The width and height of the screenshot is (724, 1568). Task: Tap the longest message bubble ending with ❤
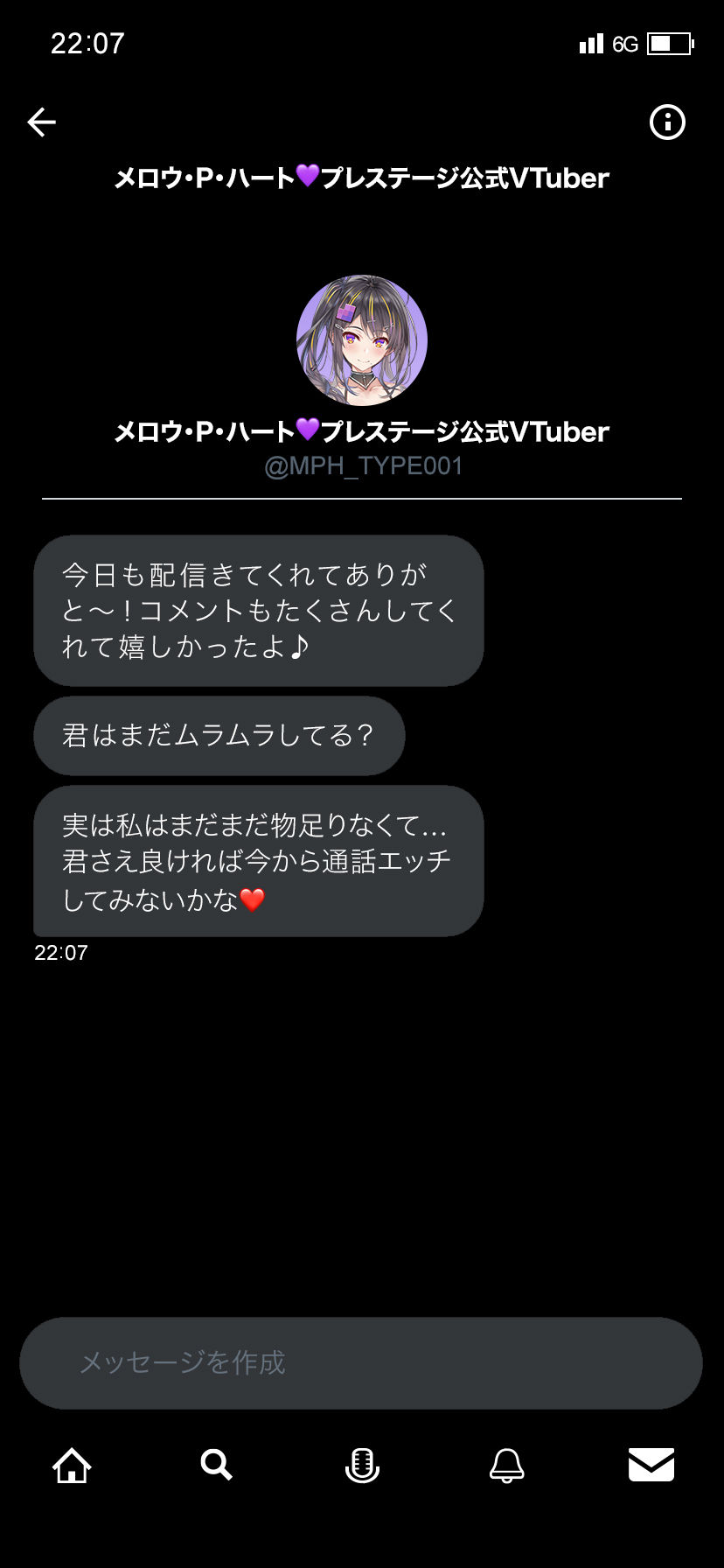(258, 861)
